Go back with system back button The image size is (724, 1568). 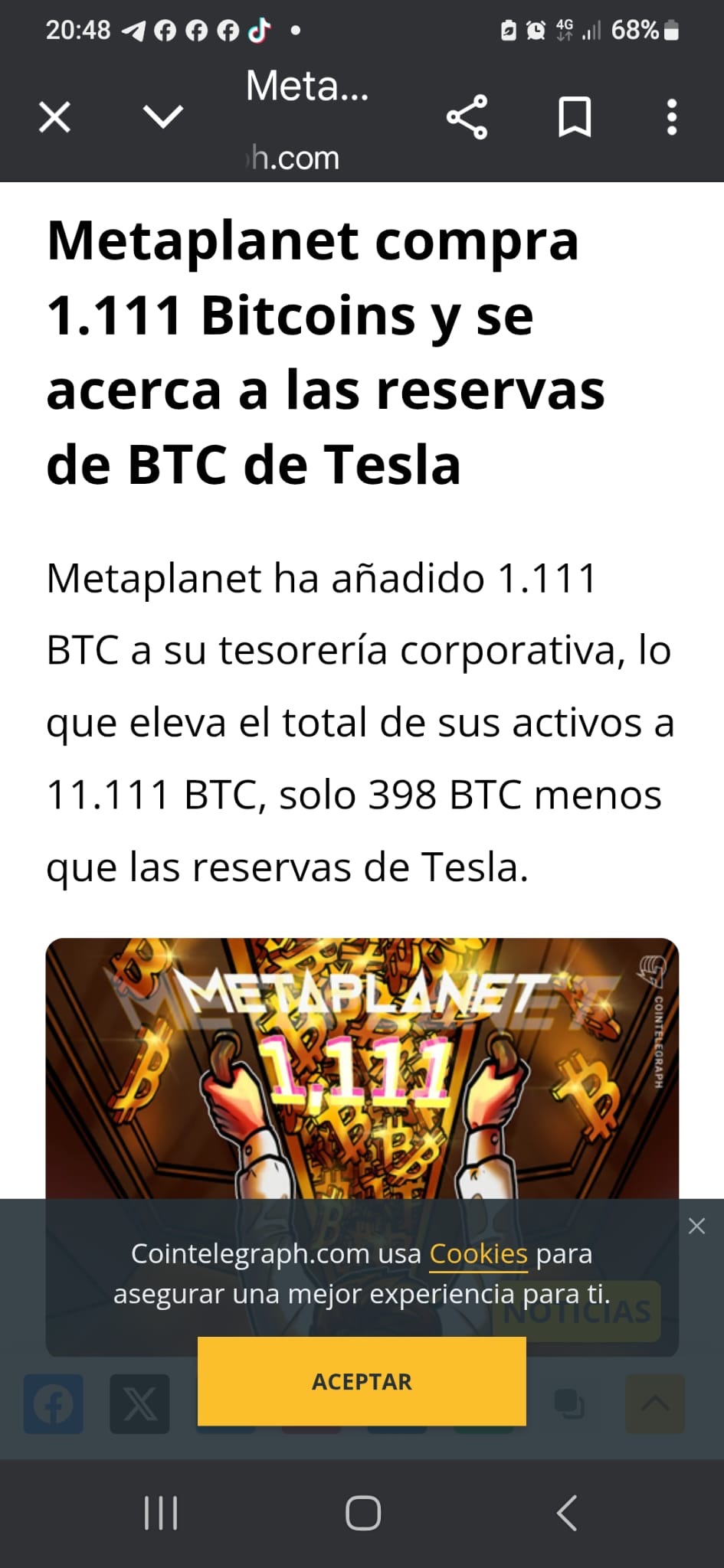point(566,1513)
